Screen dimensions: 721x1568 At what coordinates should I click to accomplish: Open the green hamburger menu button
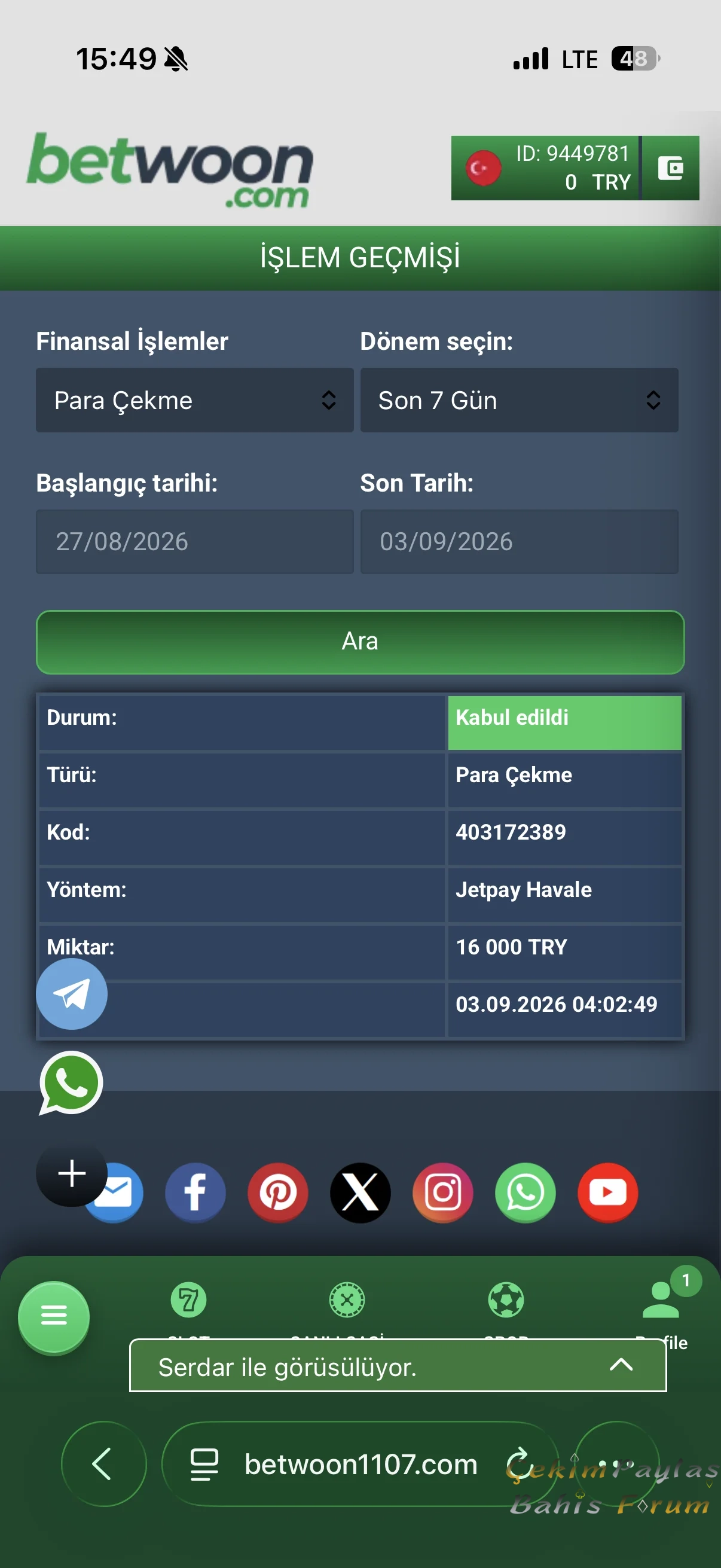pos(54,1317)
